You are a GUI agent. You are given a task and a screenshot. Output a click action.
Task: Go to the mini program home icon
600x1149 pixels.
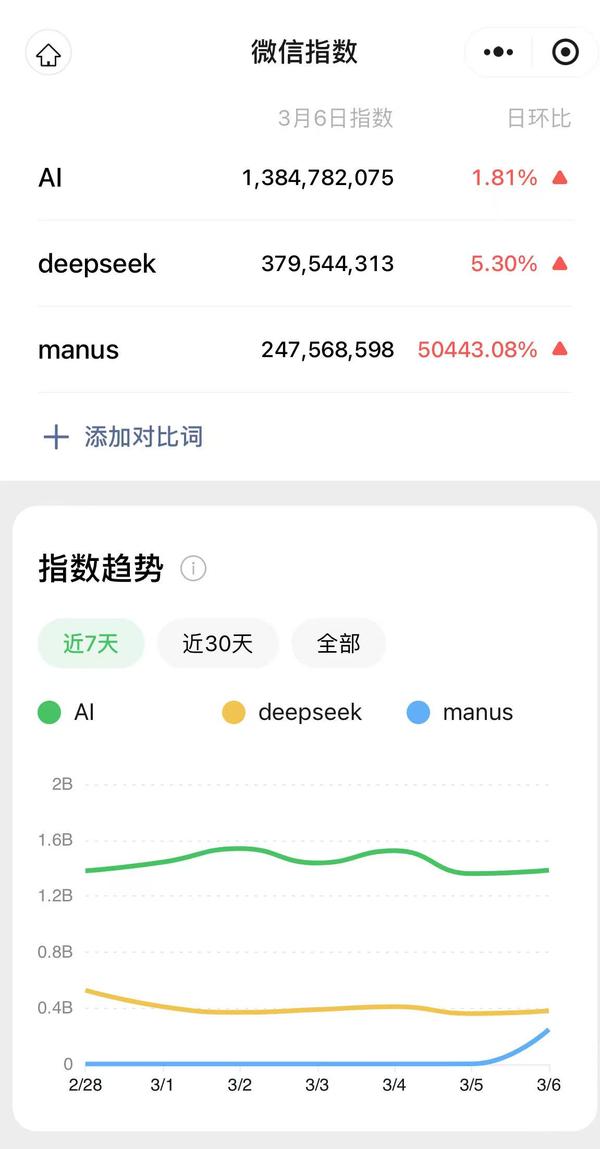pyautogui.click(x=48, y=53)
